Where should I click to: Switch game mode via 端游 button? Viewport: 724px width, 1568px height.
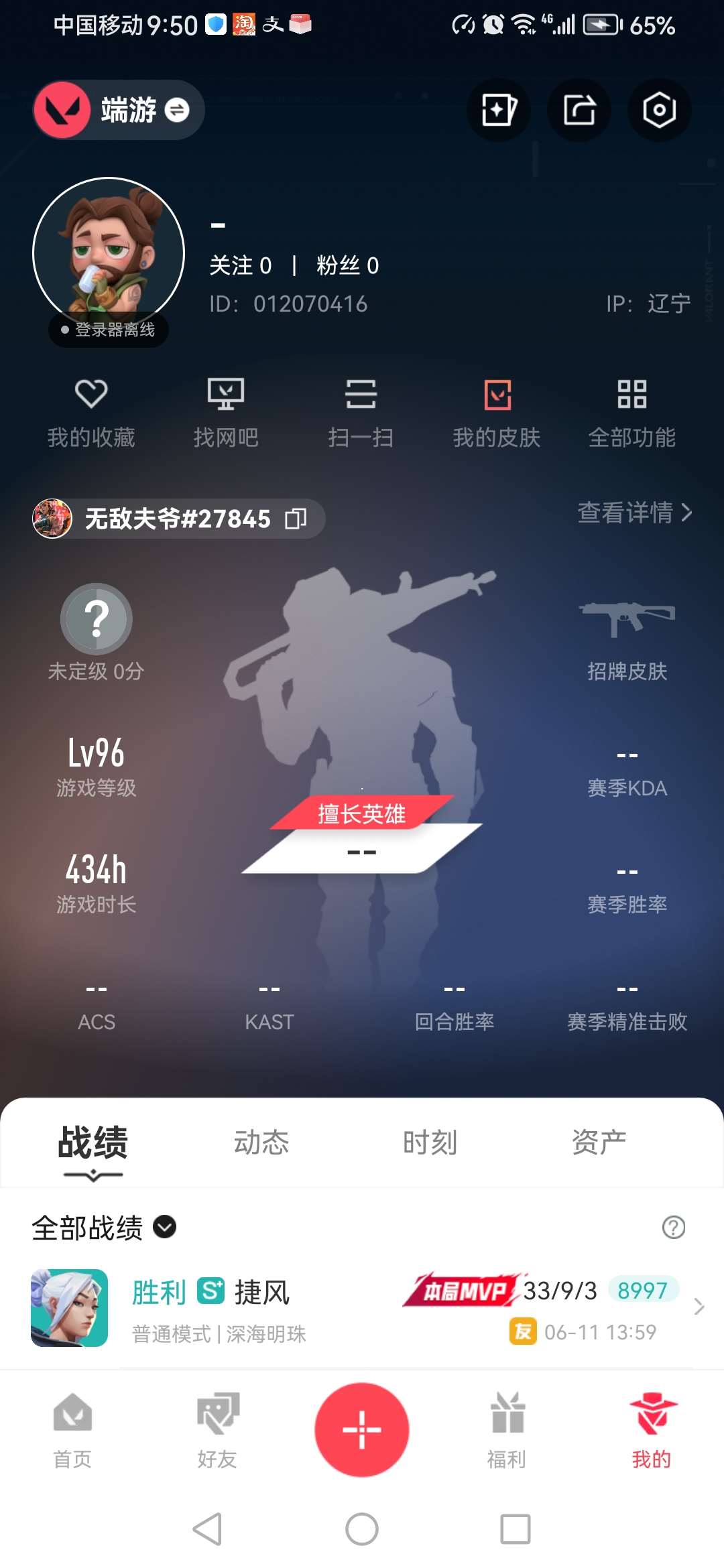[x=119, y=110]
